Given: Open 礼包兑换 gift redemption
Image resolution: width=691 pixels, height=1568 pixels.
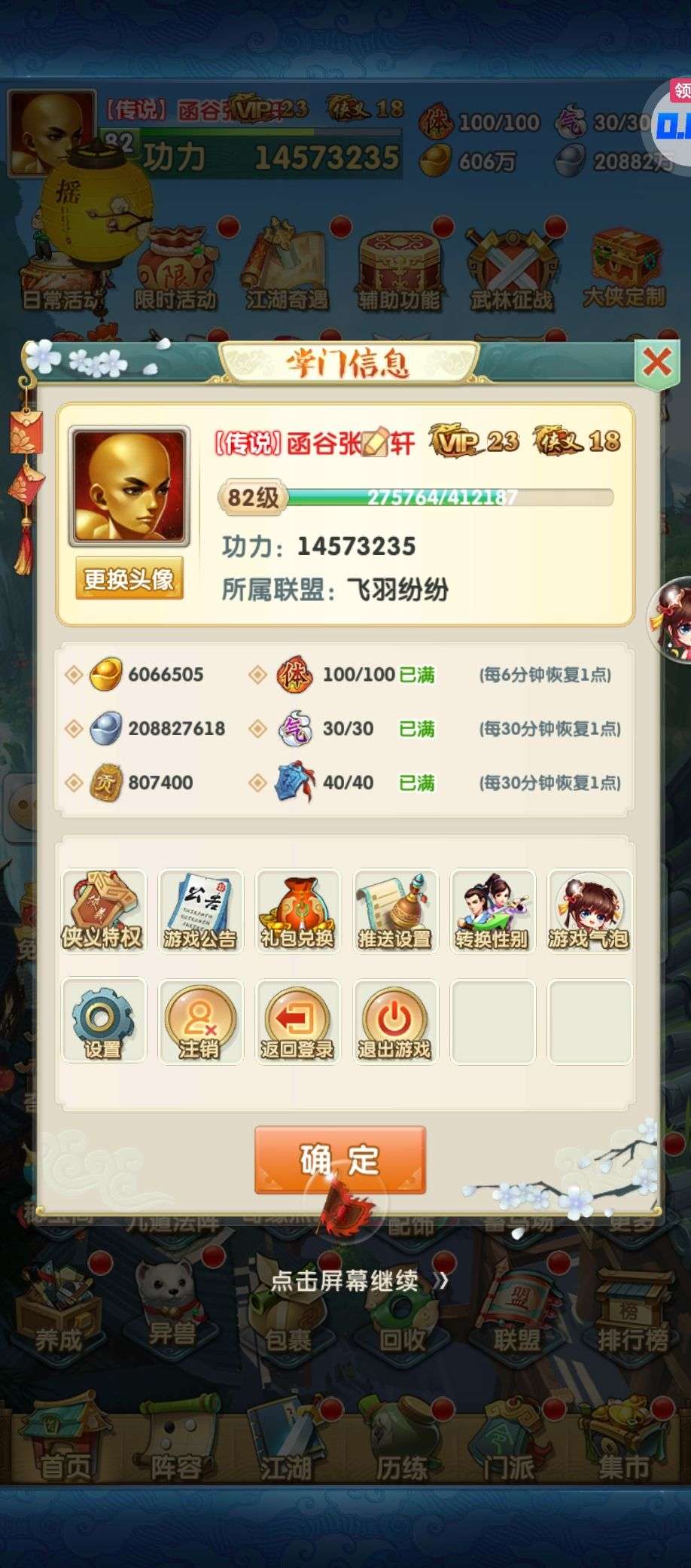Looking at the screenshot, I should click(x=297, y=911).
